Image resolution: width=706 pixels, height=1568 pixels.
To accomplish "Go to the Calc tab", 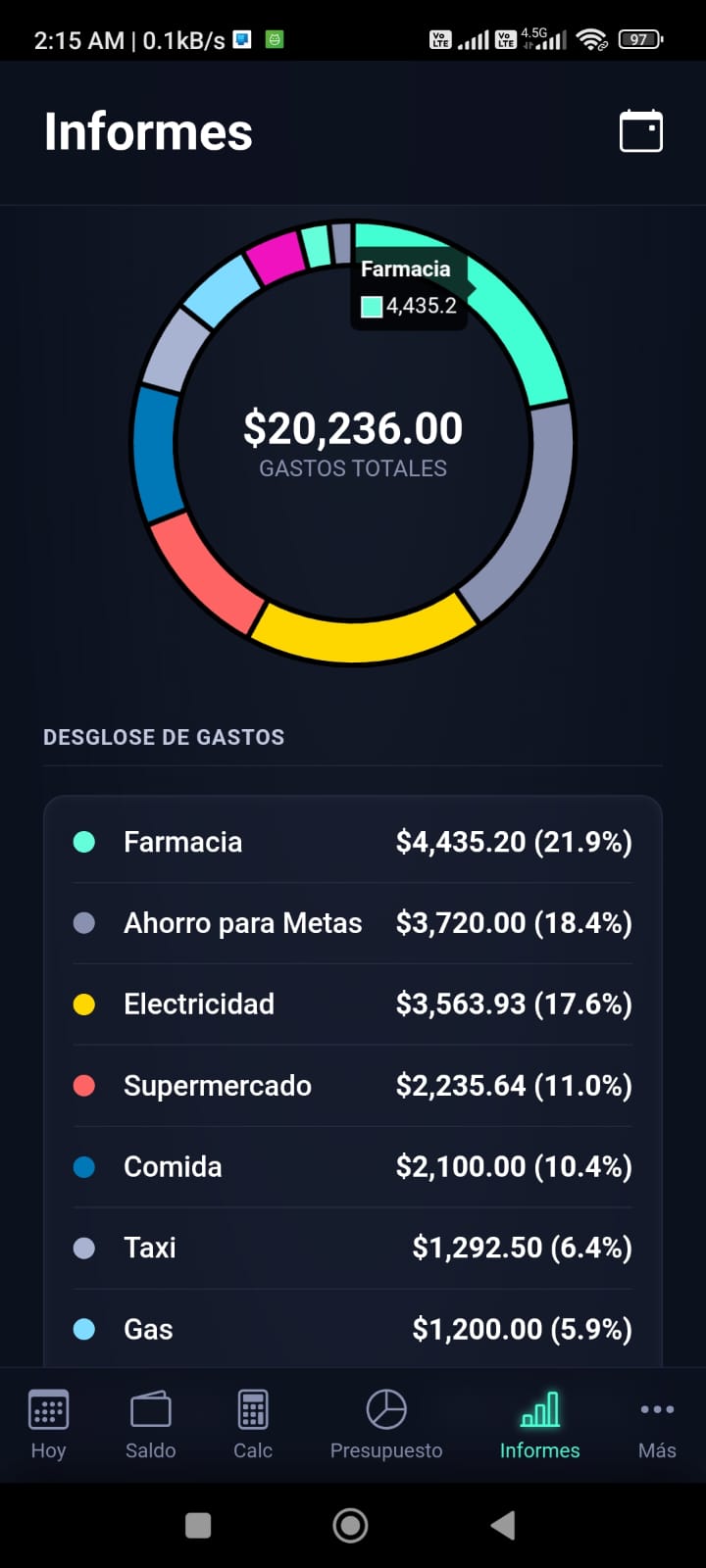I will click(253, 1423).
